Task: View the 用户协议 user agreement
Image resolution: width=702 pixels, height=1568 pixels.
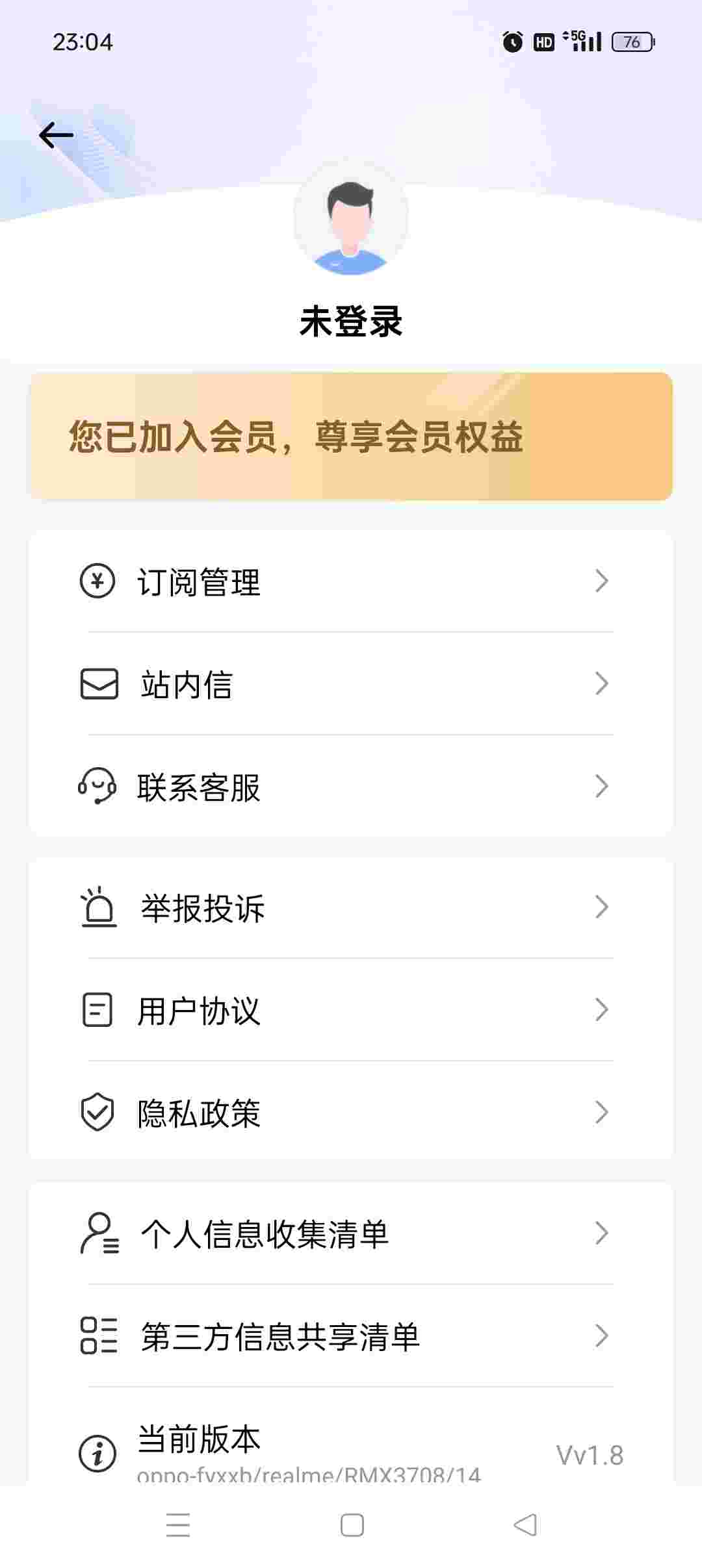Action: pyautogui.click(x=351, y=1010)
